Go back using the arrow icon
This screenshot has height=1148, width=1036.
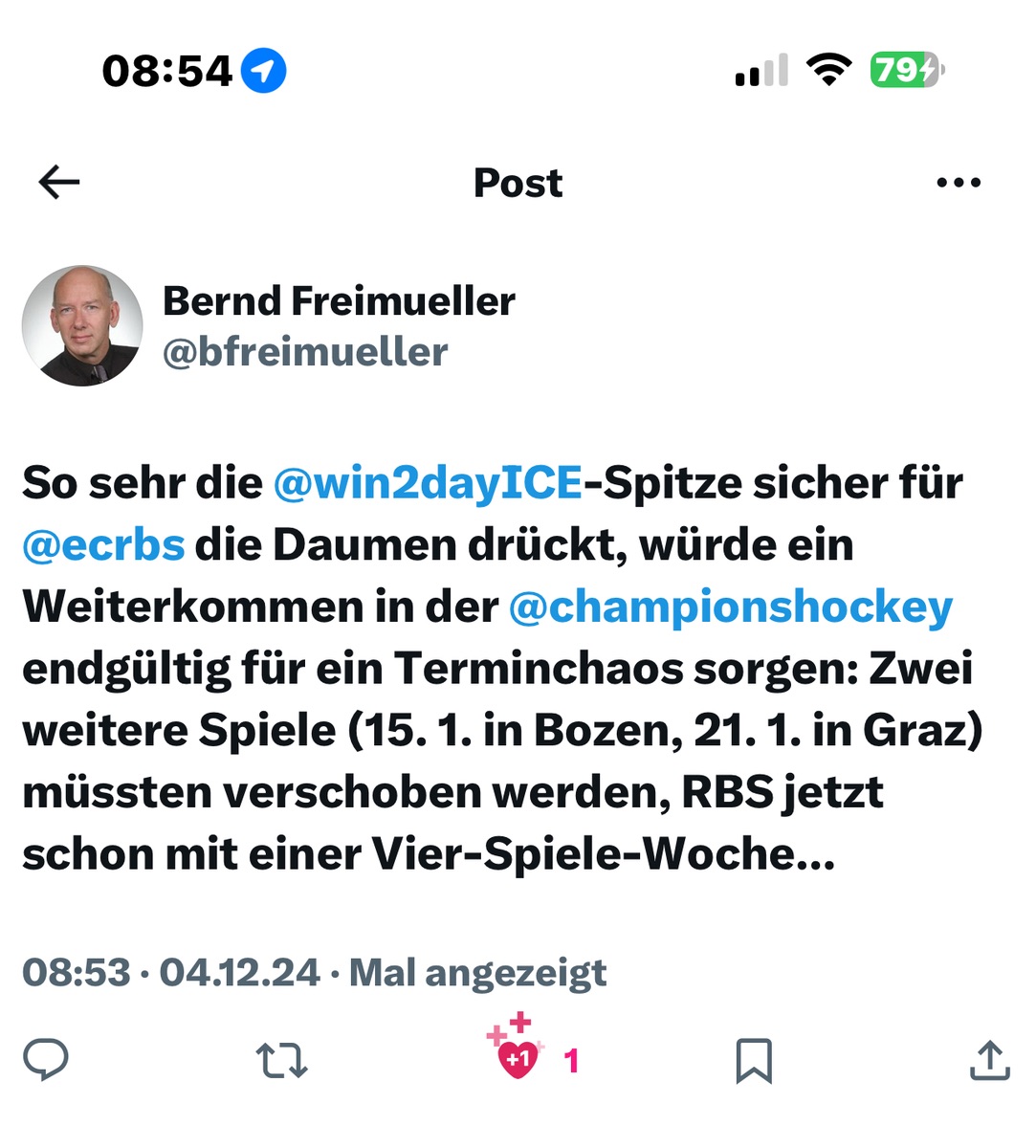pyautogui.click(x=59, y=182)
